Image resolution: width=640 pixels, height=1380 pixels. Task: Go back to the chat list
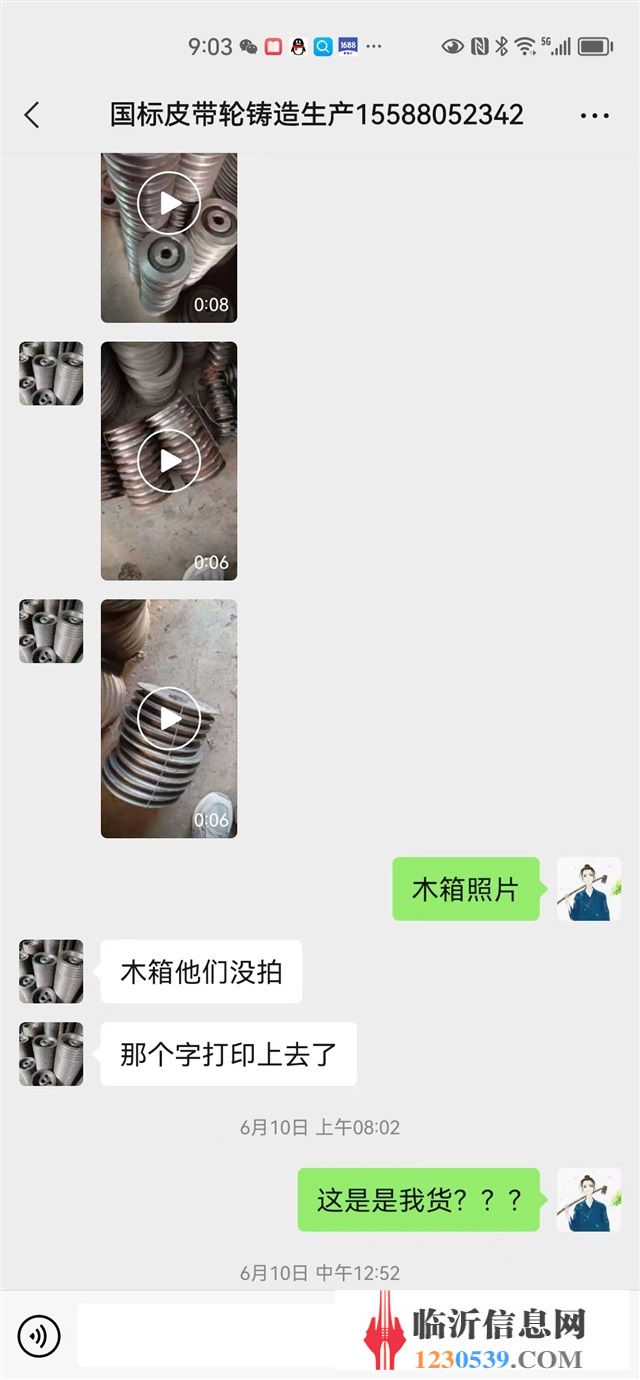32,115
